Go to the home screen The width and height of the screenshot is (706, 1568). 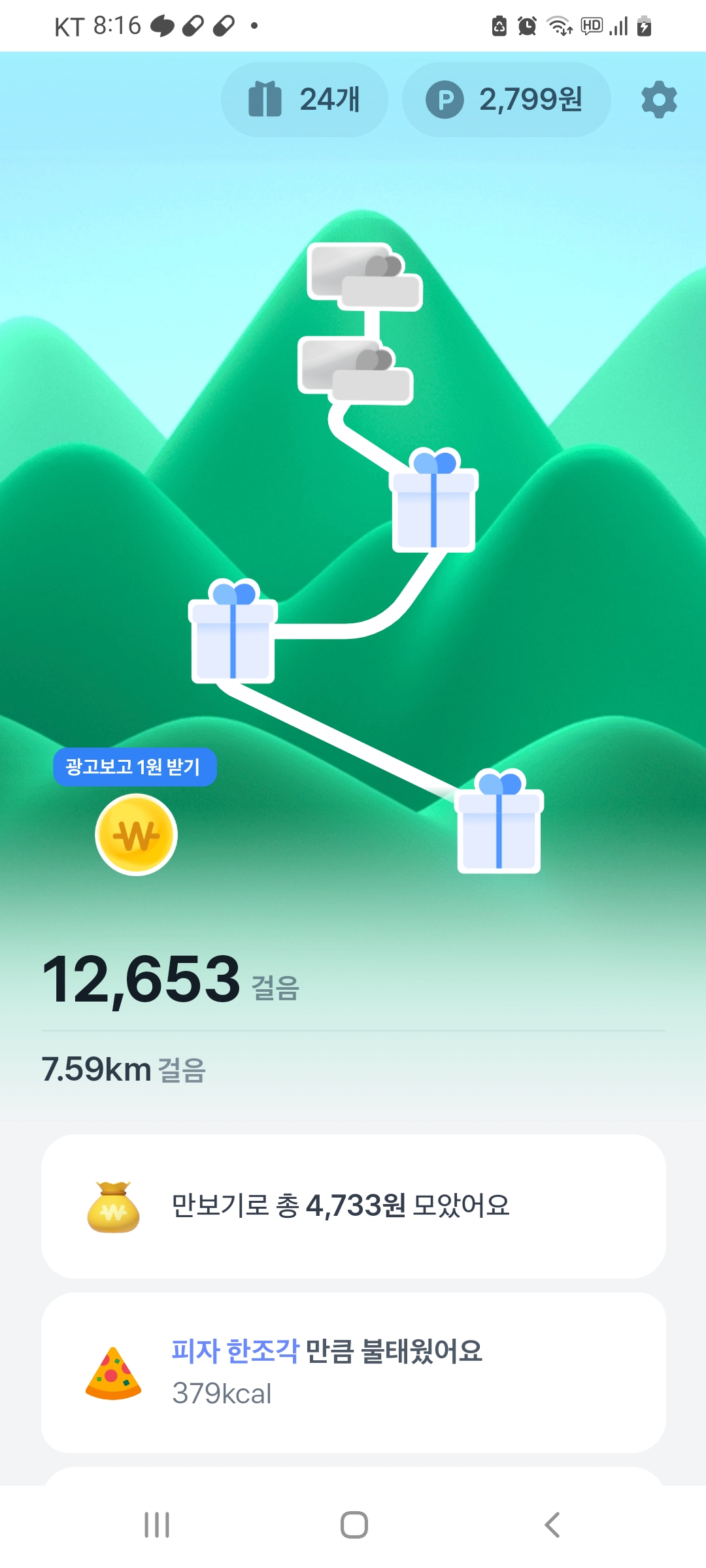354,1525
